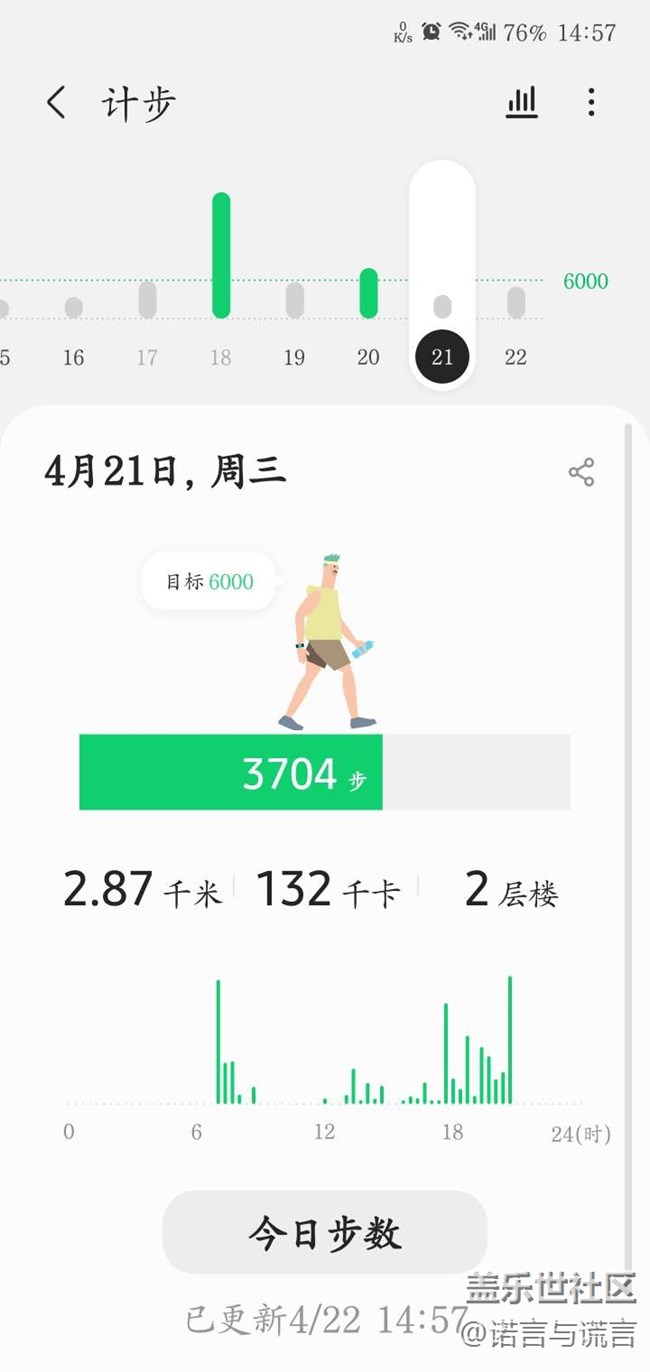This screenshot has width=650, height=1372.
Task: Share the 4月21日 step record
Action: pos(581,472)
